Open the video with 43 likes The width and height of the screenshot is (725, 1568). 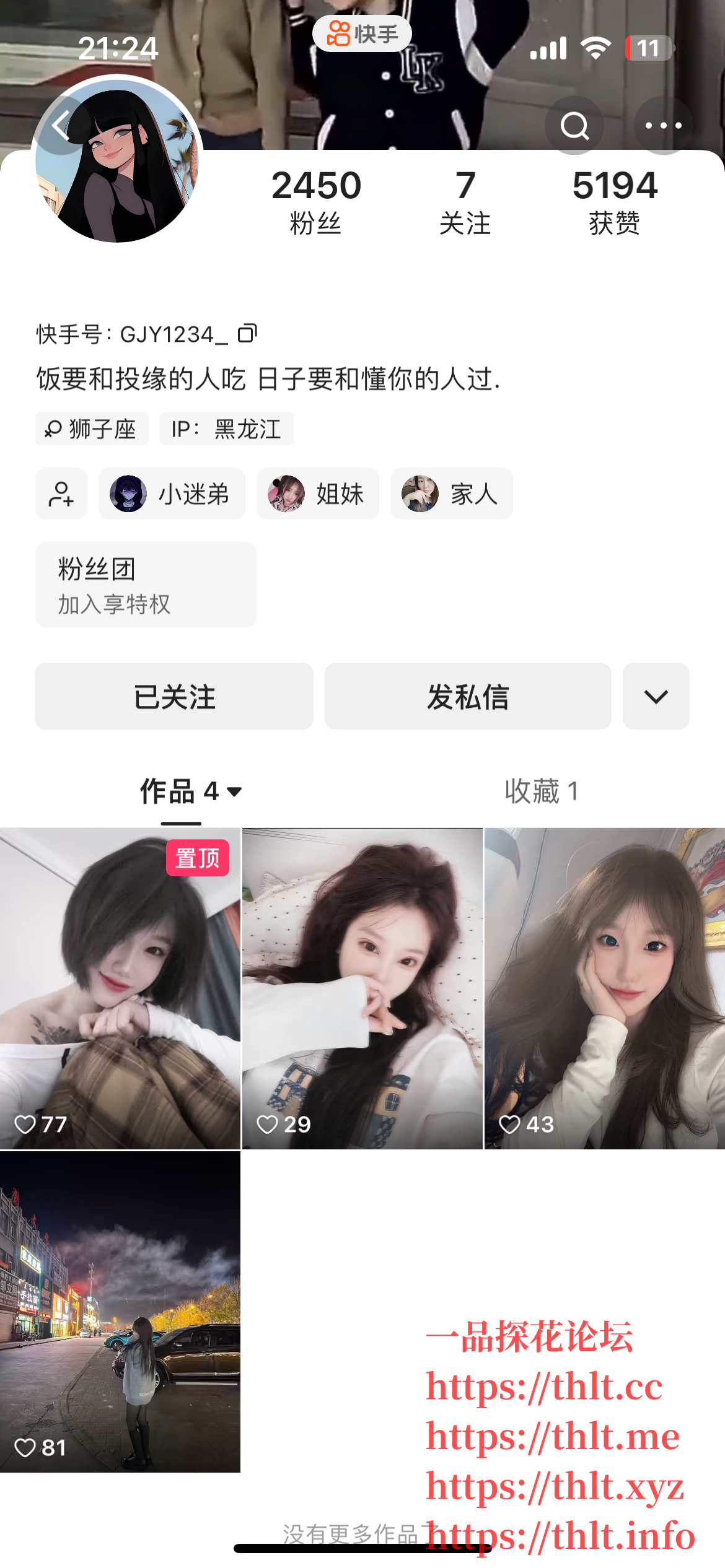click(605, 988)
